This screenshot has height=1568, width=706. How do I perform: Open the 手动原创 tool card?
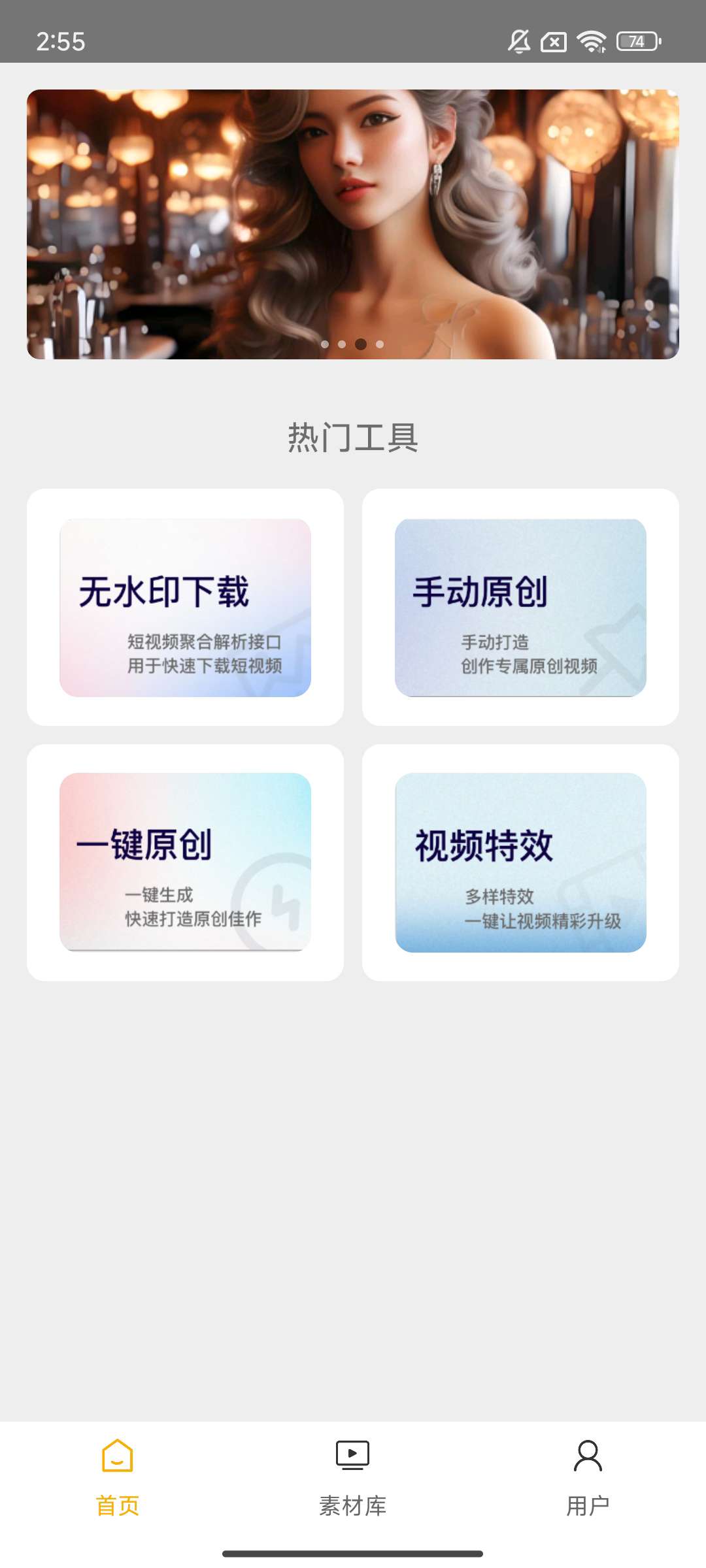point(520,608)
